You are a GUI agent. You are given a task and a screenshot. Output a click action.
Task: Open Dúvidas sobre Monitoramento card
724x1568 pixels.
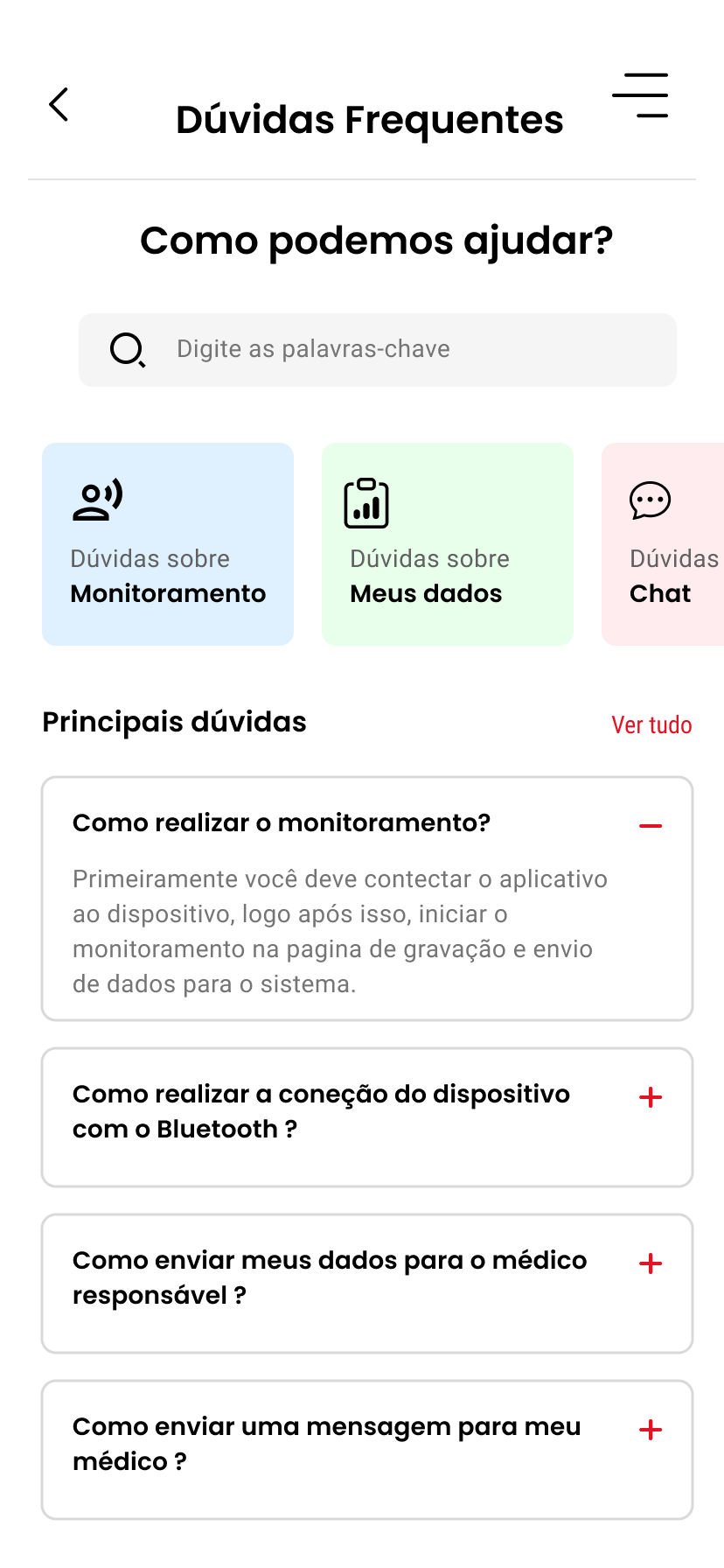point(168,544)
